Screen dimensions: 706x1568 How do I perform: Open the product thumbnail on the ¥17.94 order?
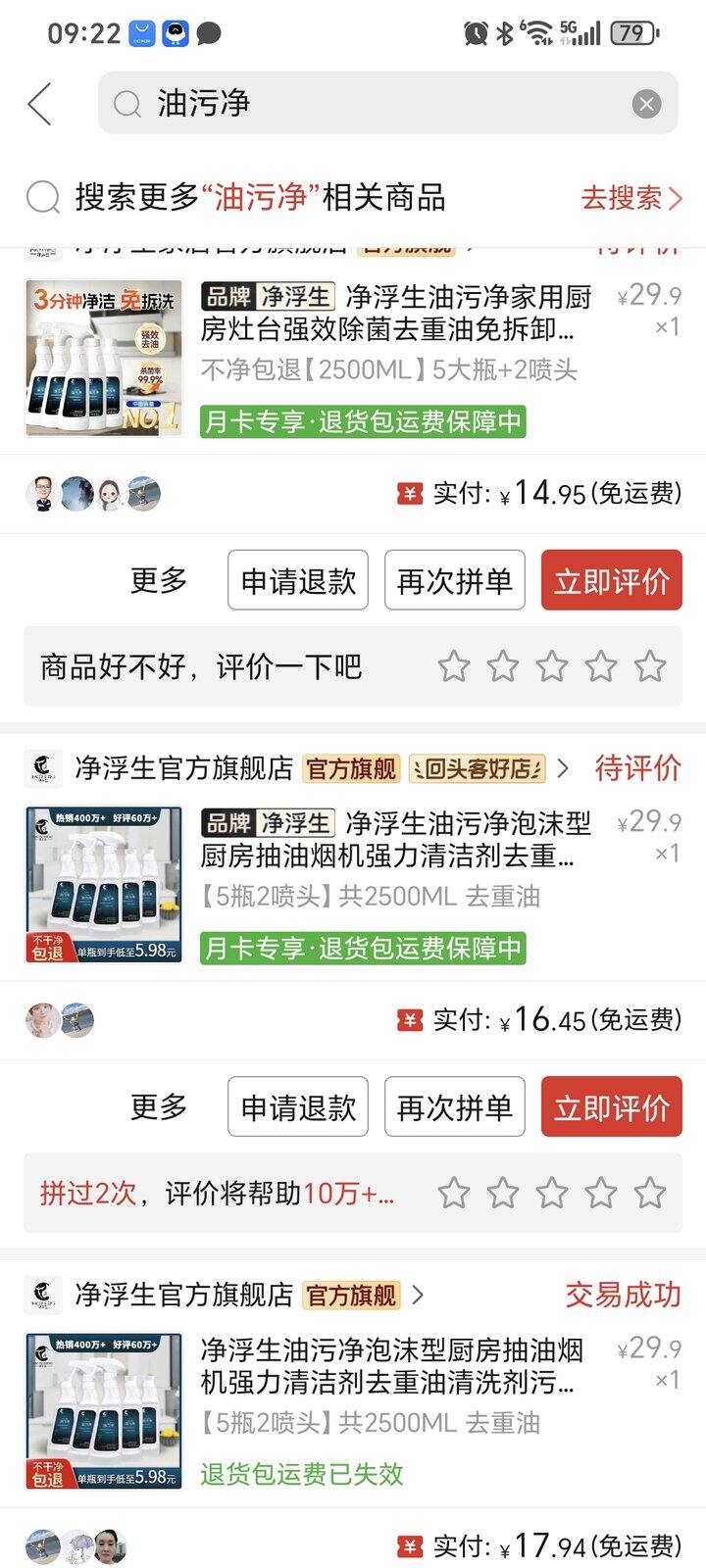(103, 1411)
